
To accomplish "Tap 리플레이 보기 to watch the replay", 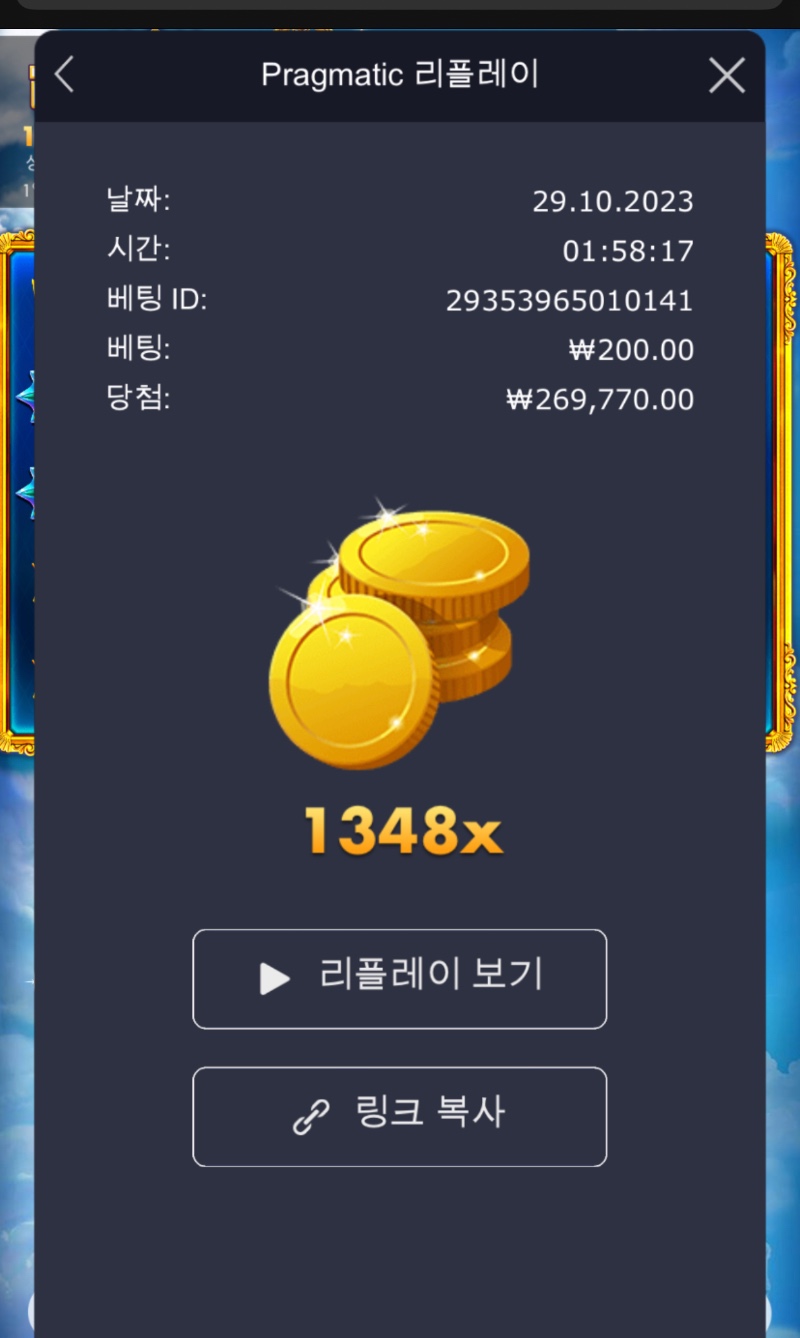I will [399, 979].
